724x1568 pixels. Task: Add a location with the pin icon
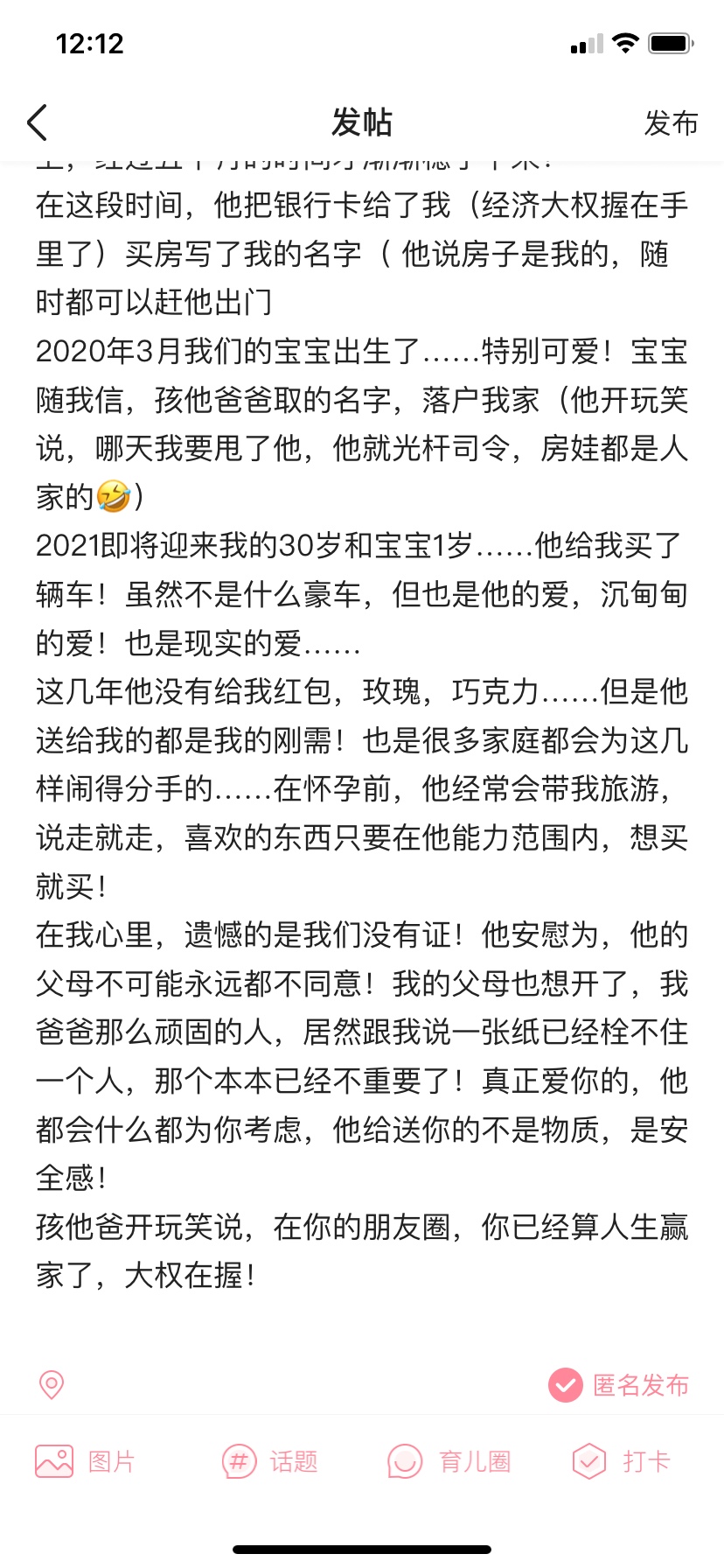52,1384
